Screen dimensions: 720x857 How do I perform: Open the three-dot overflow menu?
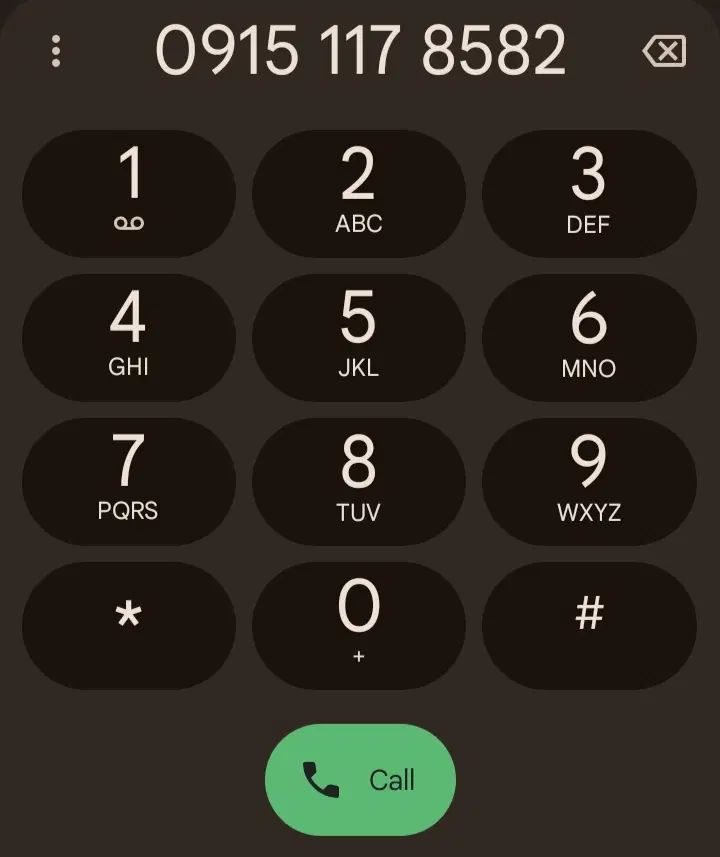(56, 51)
